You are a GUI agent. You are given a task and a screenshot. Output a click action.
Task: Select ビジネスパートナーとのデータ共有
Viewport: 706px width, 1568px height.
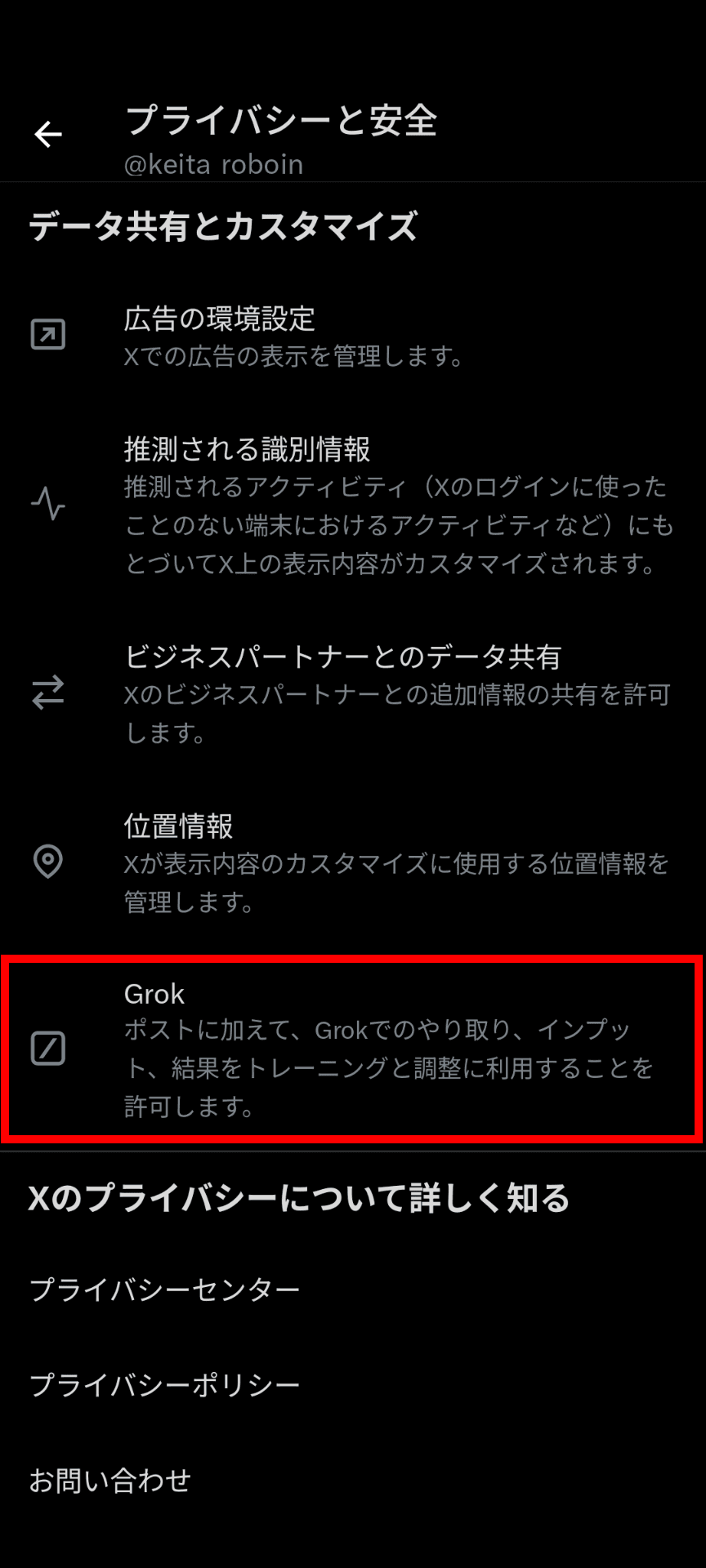pyautogui.click(x=353, y=693)
